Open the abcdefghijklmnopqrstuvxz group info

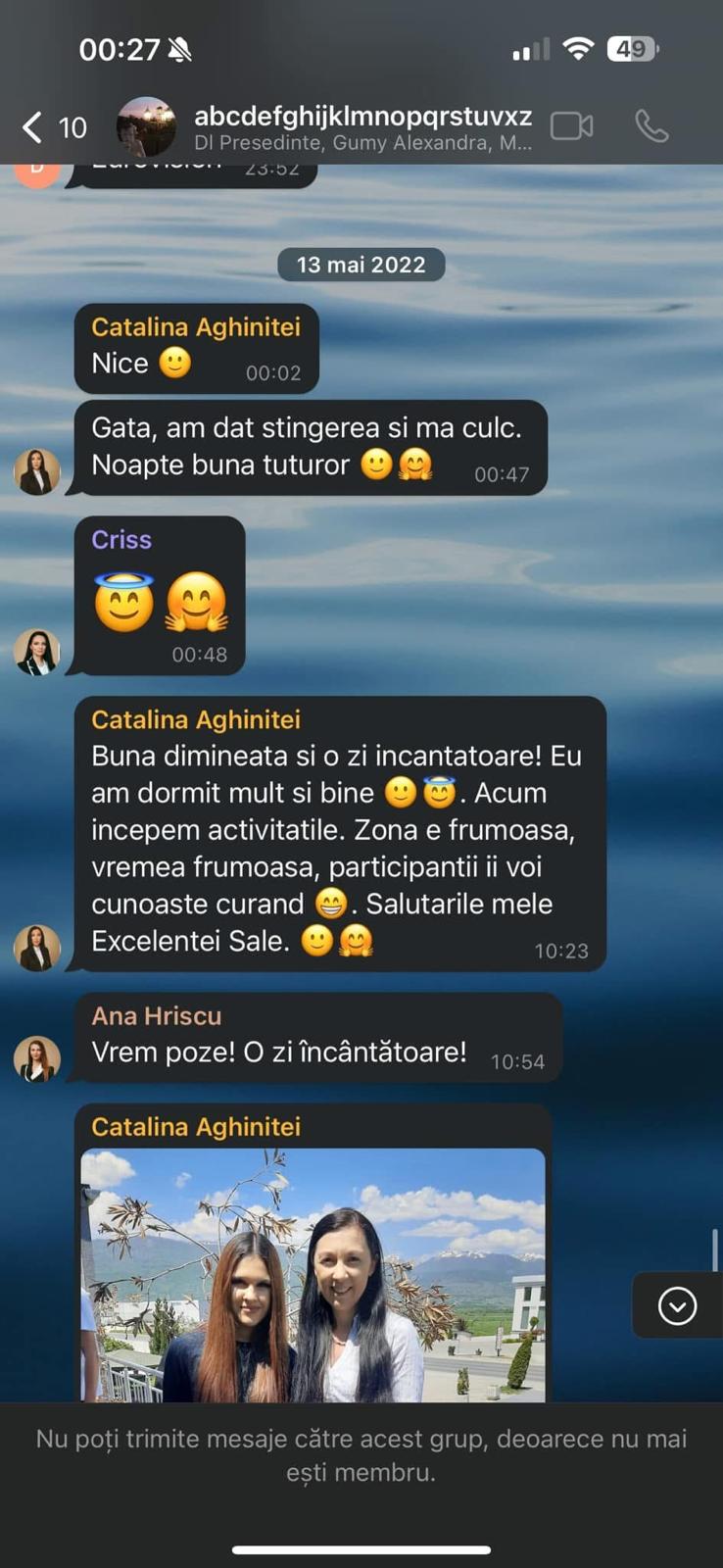pyautogui.click(x=362, y=127)
